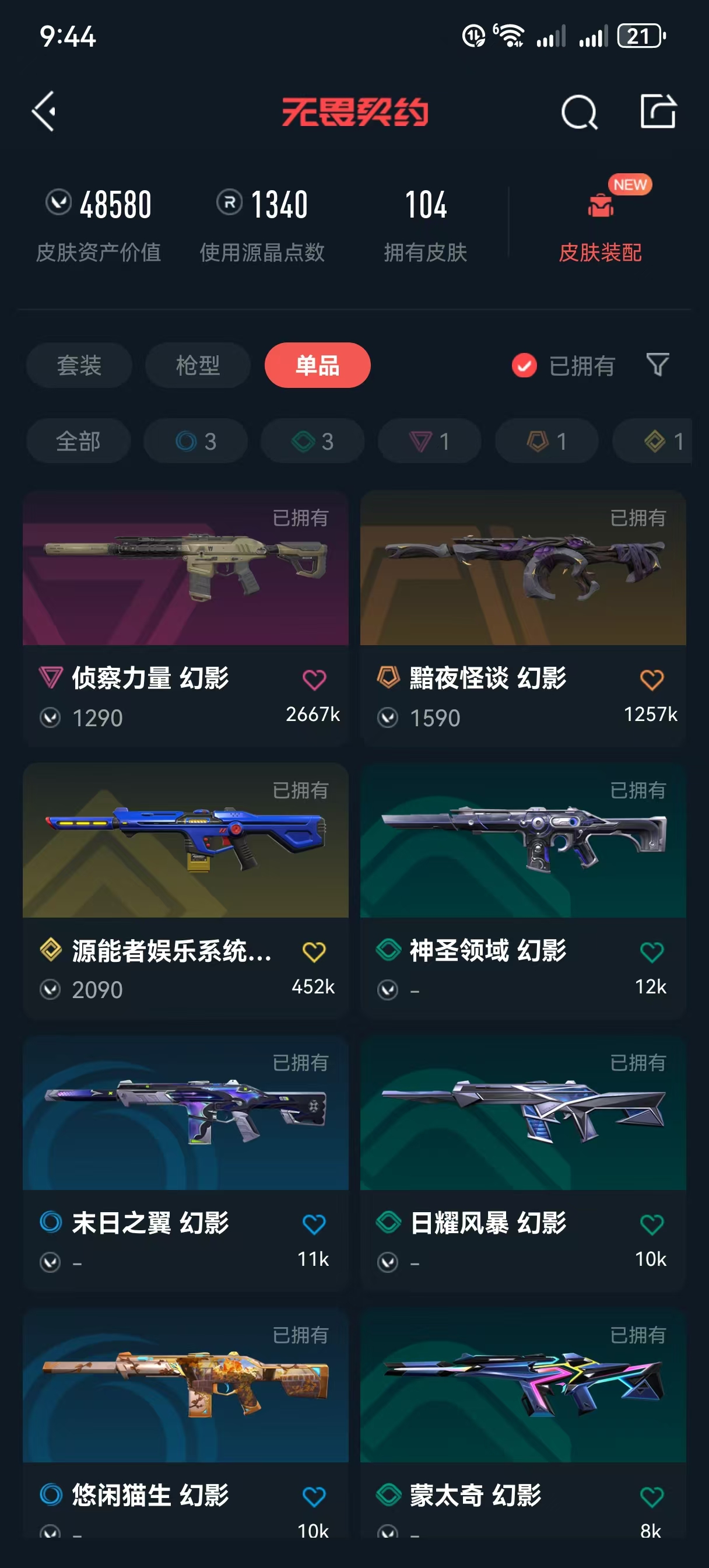The image size is (709, 1568).
Task: Open the search icon
Action: pyautogui.click(x=579, y=112)
